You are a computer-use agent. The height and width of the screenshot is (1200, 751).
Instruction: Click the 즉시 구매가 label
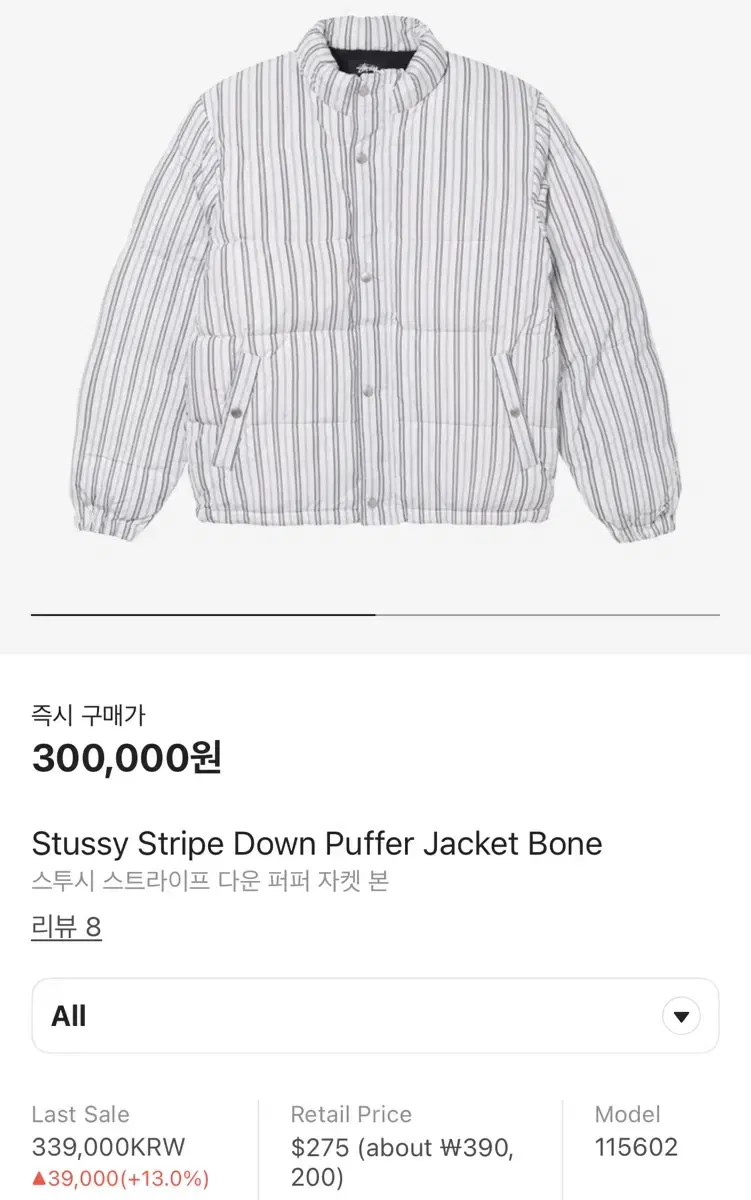coord(75,714)
